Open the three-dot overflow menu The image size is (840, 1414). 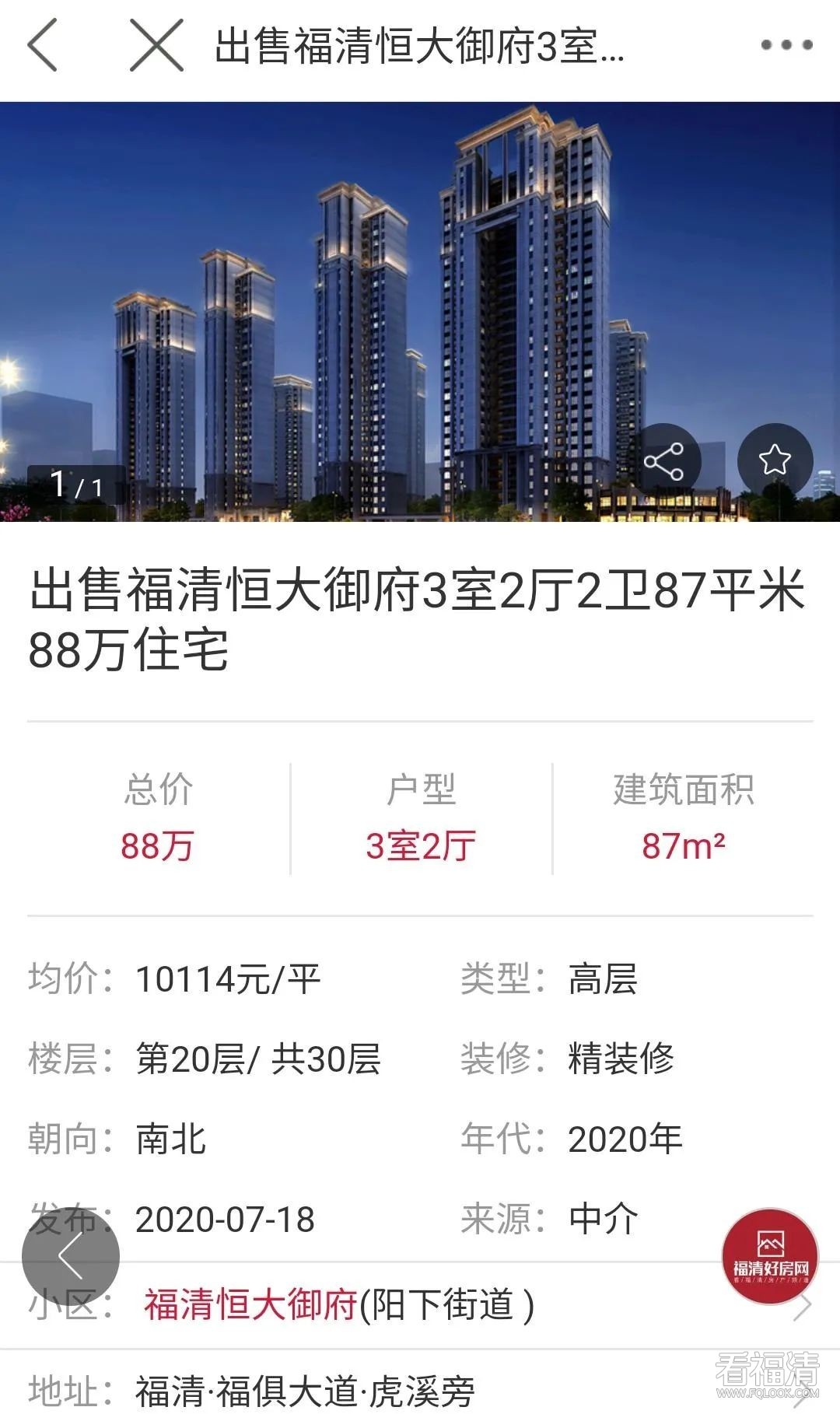[x=786, y=45]
